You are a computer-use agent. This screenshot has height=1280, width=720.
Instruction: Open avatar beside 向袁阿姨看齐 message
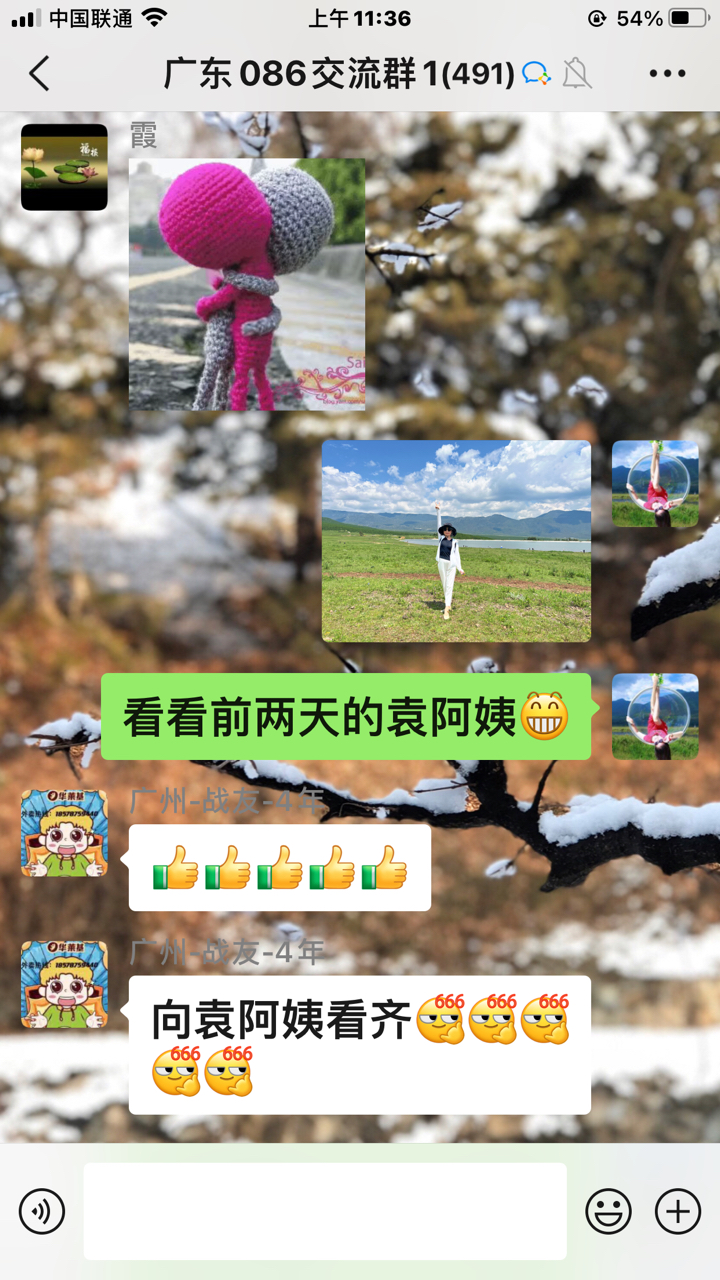[64, 985]
